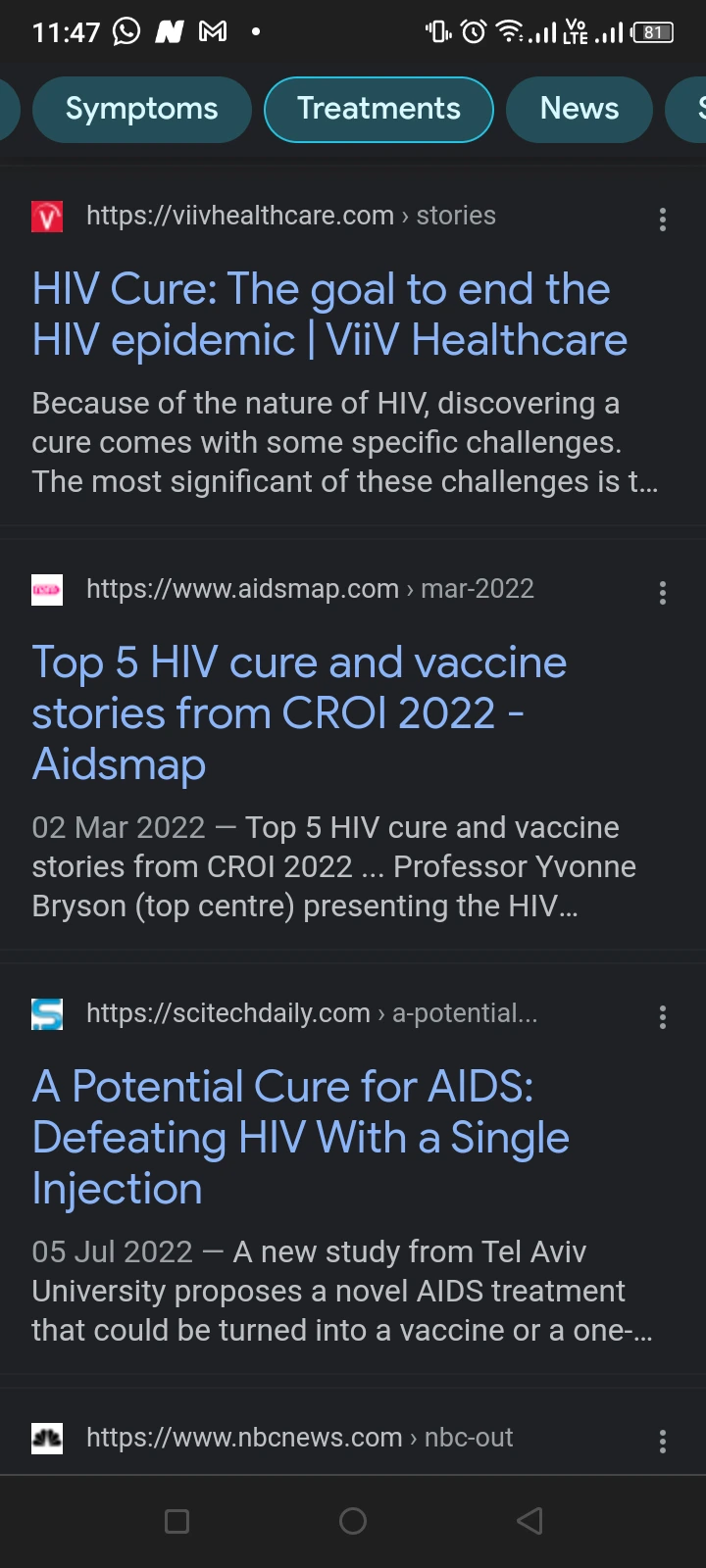Open more options for scitechdaily.com result
Screen dimensions: 706x1568
pos(663,1017)
